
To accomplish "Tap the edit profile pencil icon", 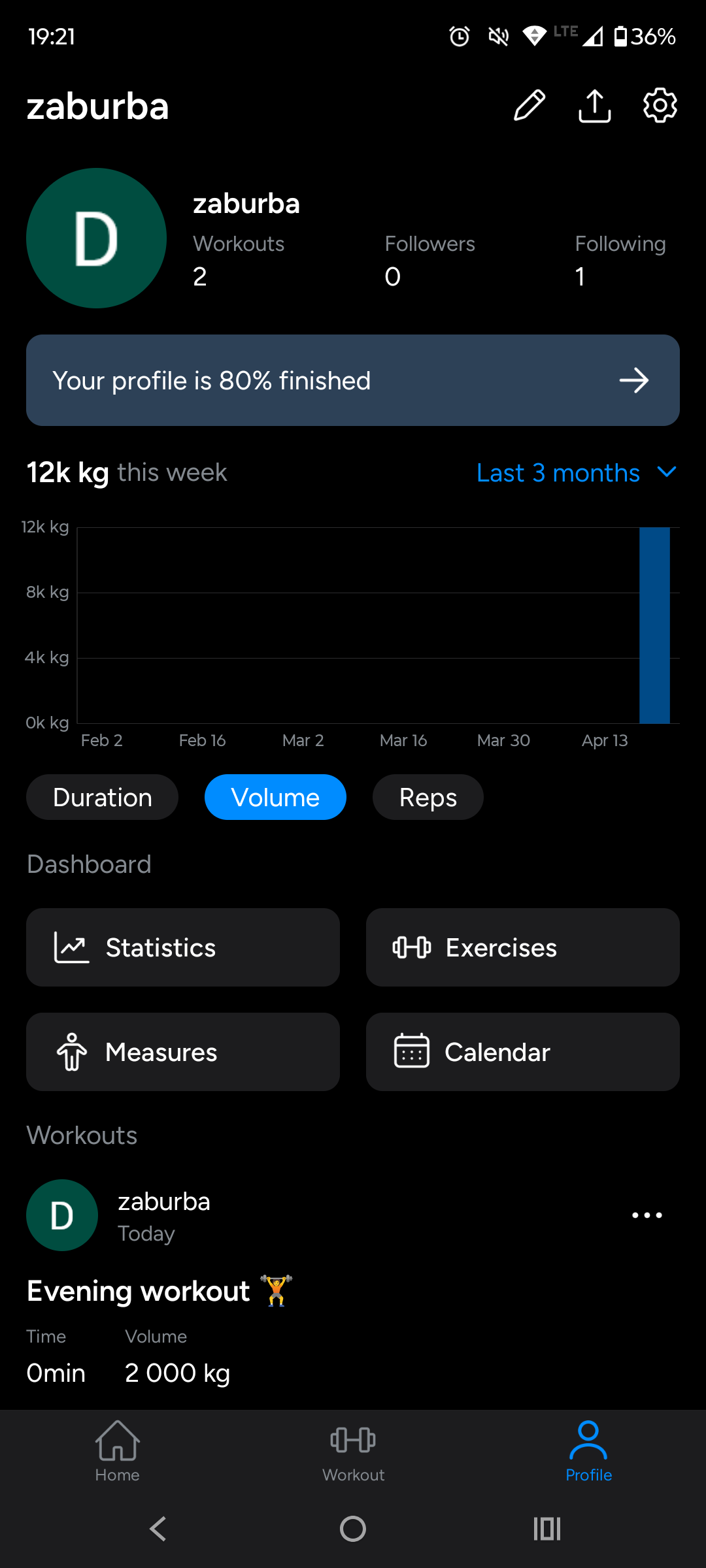I will pos(529,106).
